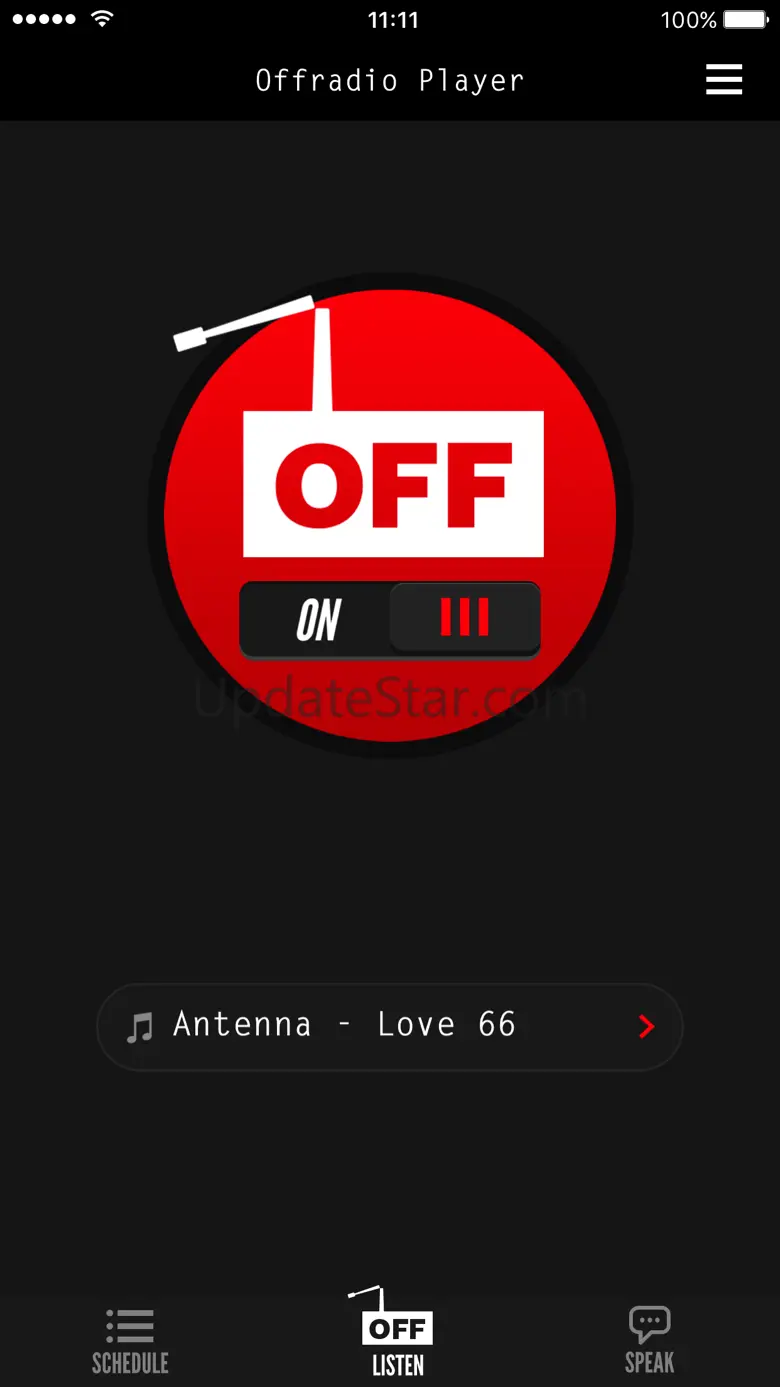Switch to the Schedule tab
The width and height of the screenshot is (780, 1387).
[130, 1340]
